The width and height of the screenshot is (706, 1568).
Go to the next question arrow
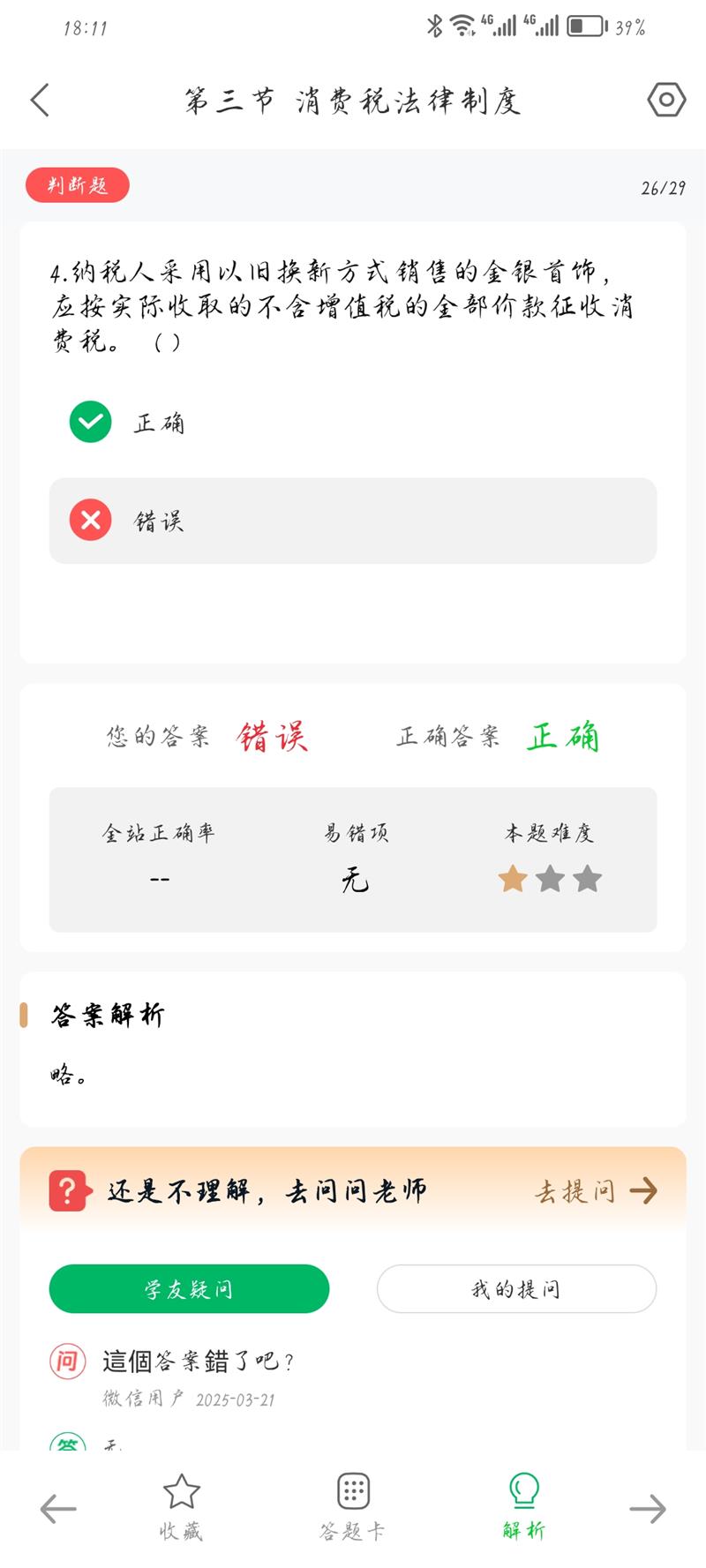(647, 1508)
